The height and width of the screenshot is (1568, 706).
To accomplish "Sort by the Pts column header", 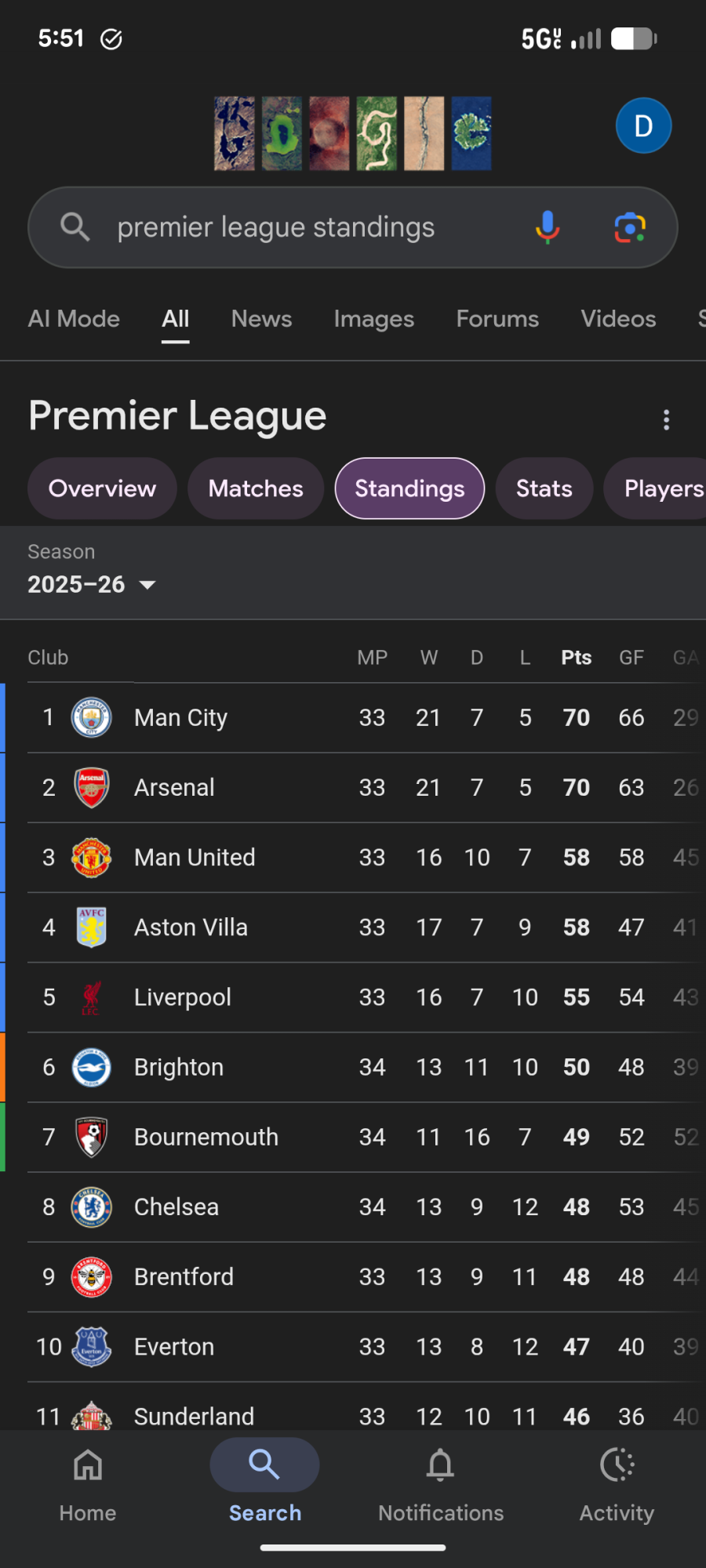I will tap(576, 657).
